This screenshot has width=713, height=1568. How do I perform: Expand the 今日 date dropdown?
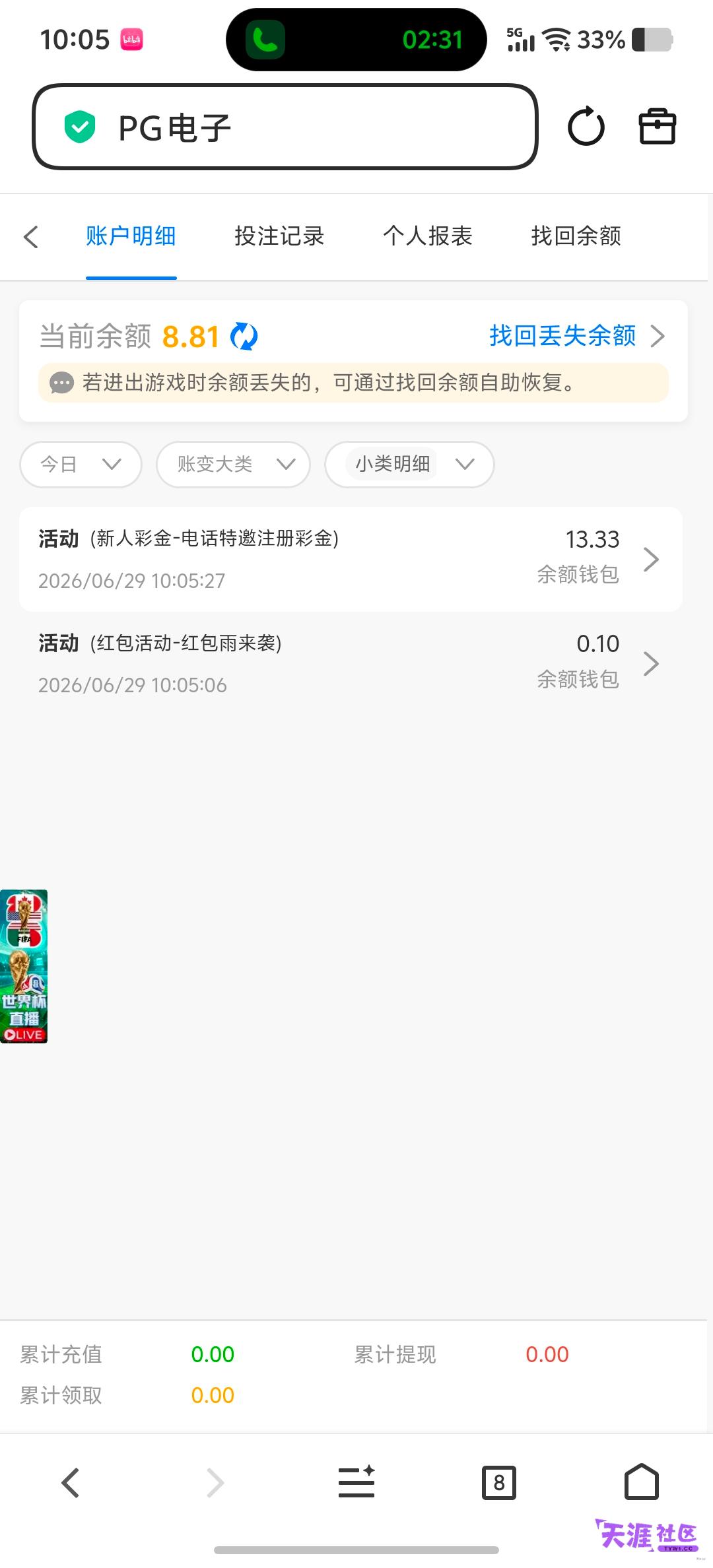[81, 465]
